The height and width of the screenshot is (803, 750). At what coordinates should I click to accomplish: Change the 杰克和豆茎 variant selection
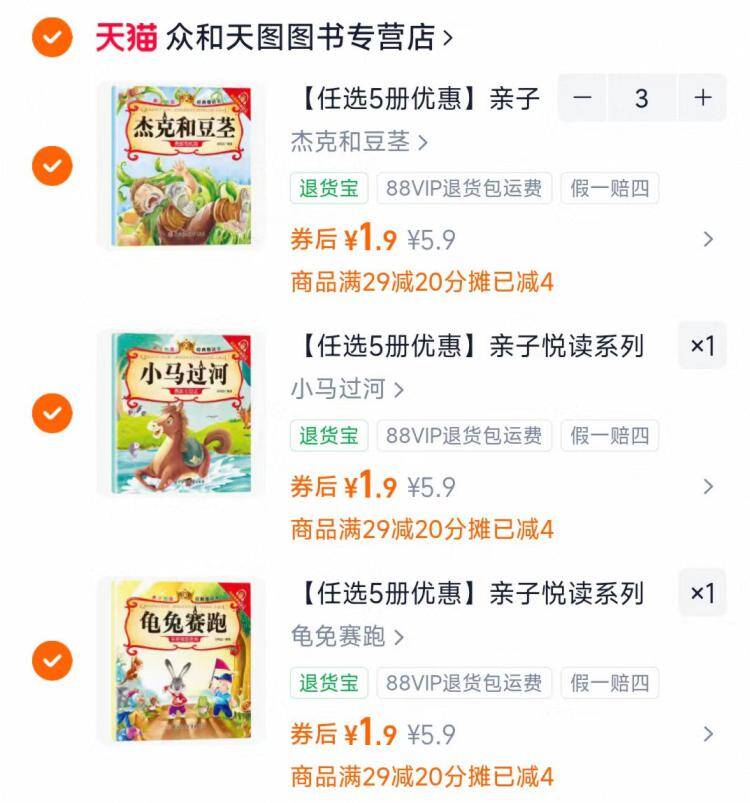(358, 142)
